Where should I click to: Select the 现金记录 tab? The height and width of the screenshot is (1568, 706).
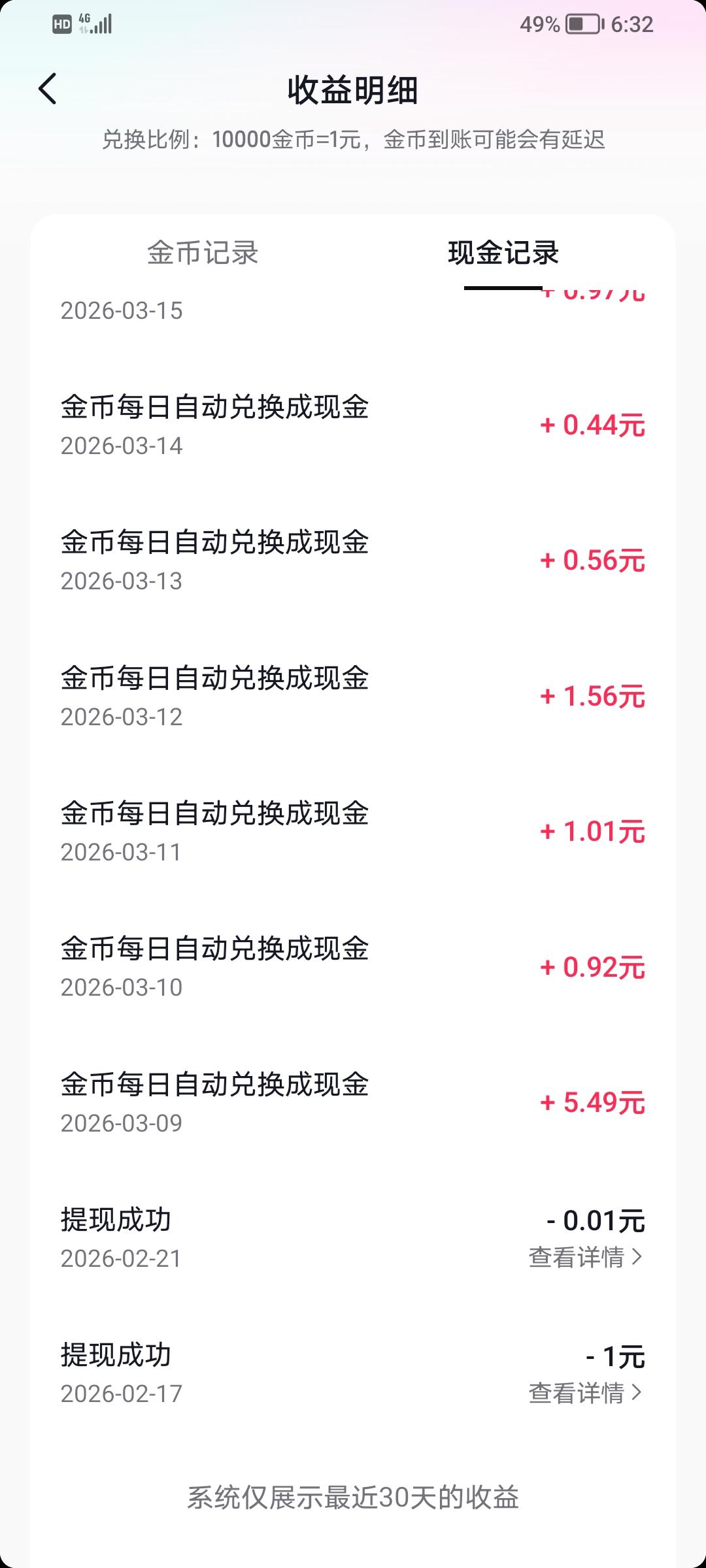point(503,253)
